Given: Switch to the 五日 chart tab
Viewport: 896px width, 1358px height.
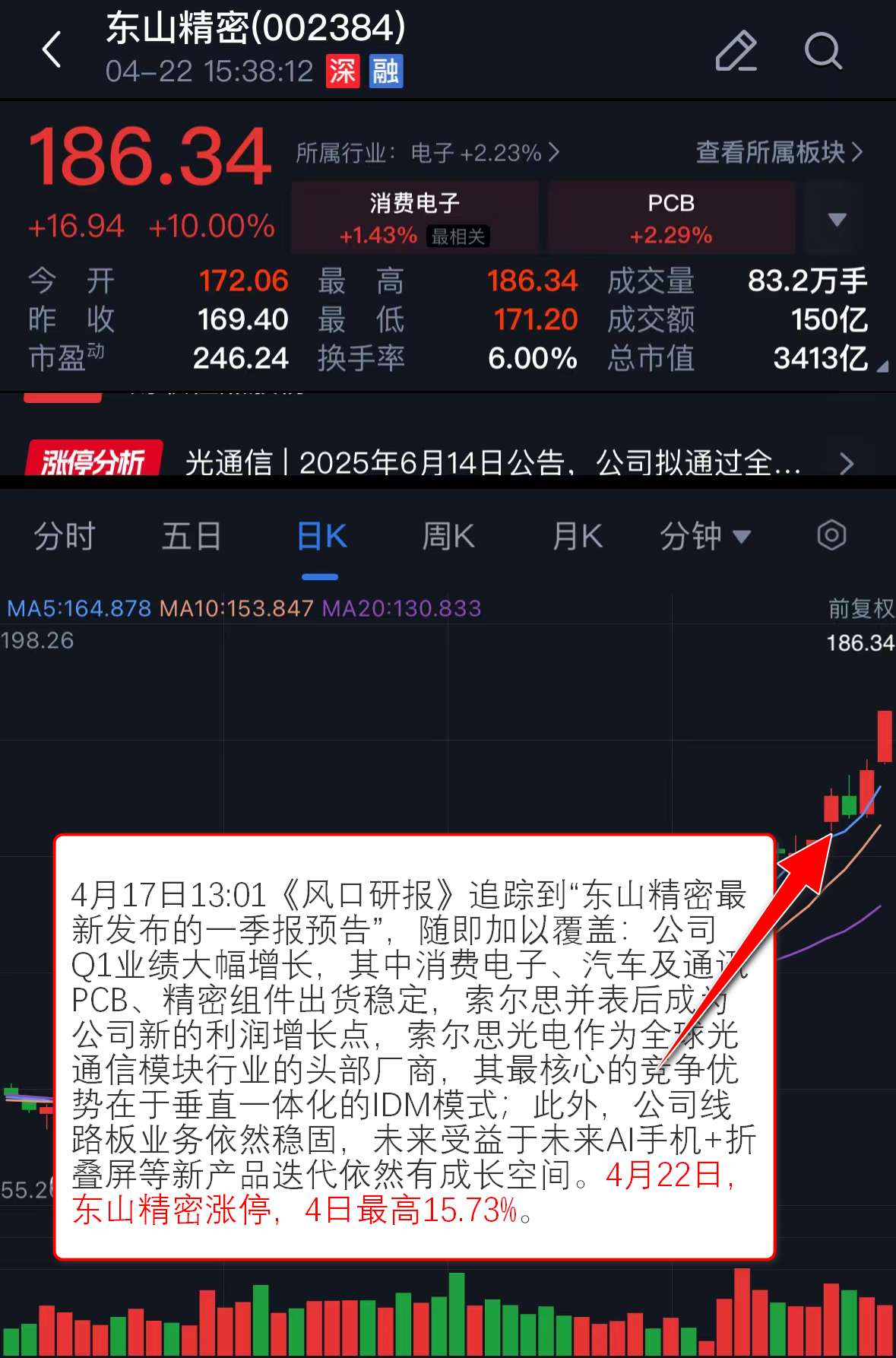Looking at the screenshot, I should [192, 537].
